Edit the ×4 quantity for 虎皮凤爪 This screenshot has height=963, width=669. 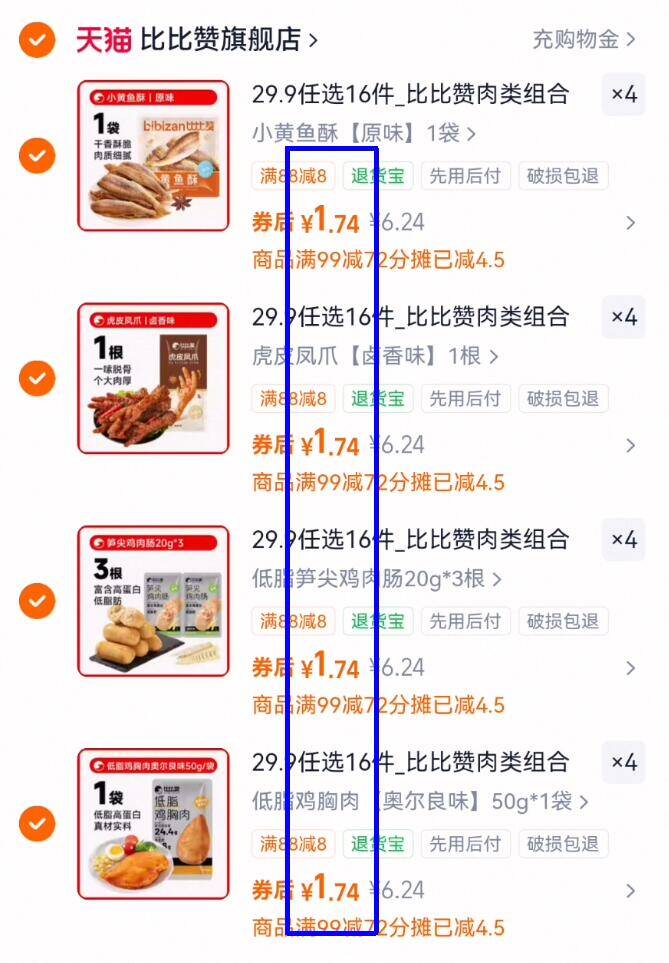[x=623, y=317]
